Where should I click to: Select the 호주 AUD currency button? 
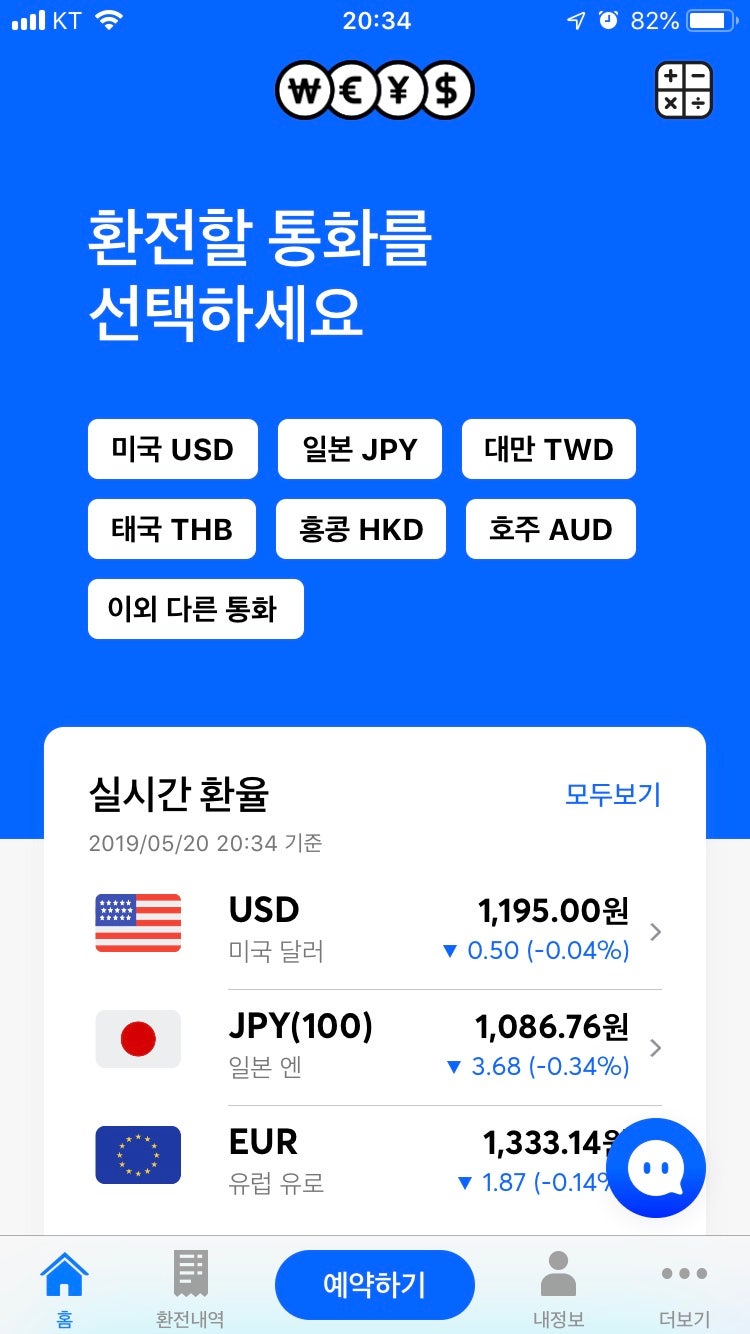(548, 529)
